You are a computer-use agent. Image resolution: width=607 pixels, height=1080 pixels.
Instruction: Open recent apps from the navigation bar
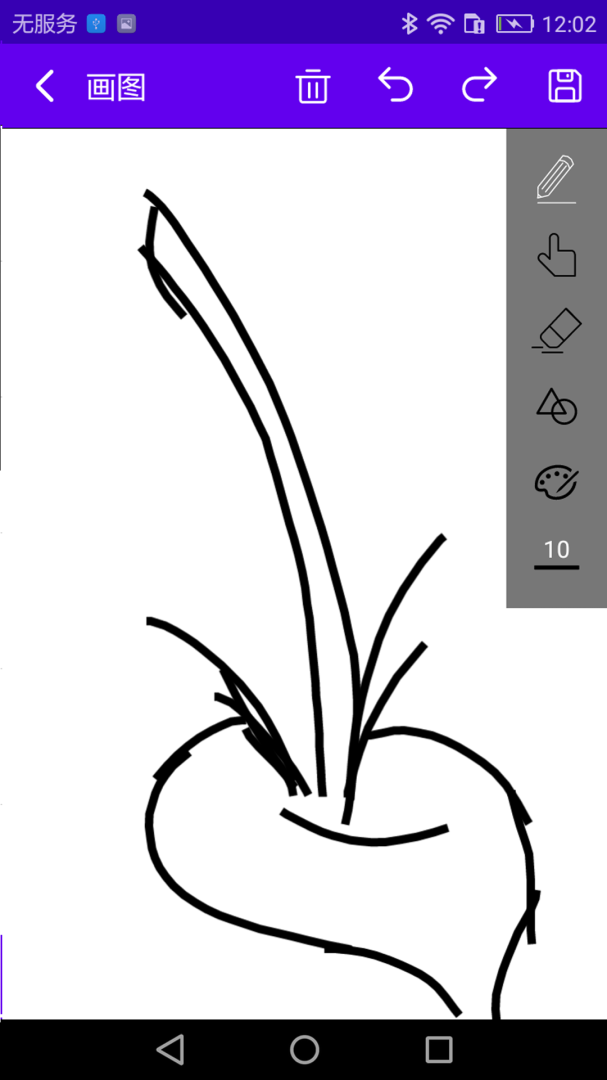[x=438, y=1049]
